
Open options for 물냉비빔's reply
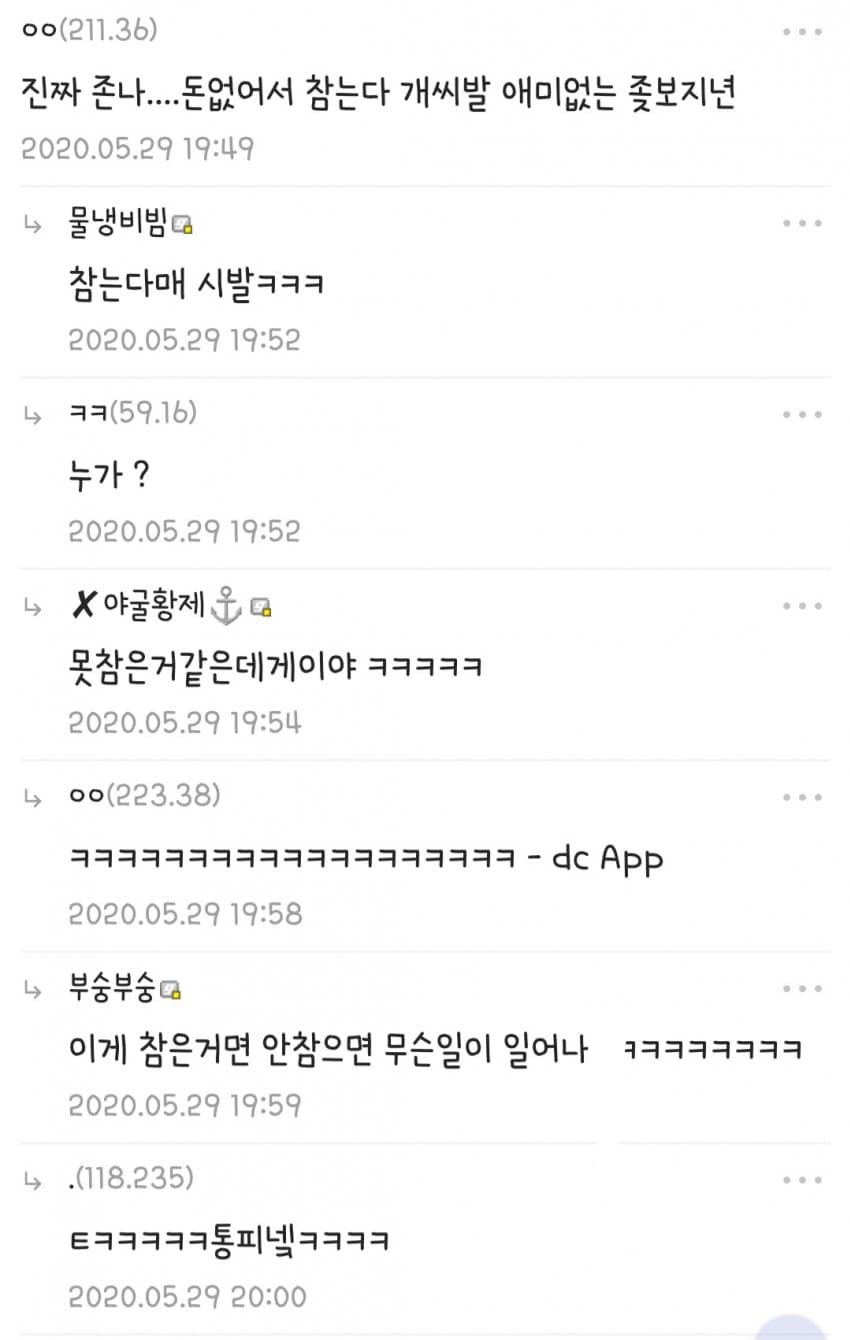tap(802, 223)
